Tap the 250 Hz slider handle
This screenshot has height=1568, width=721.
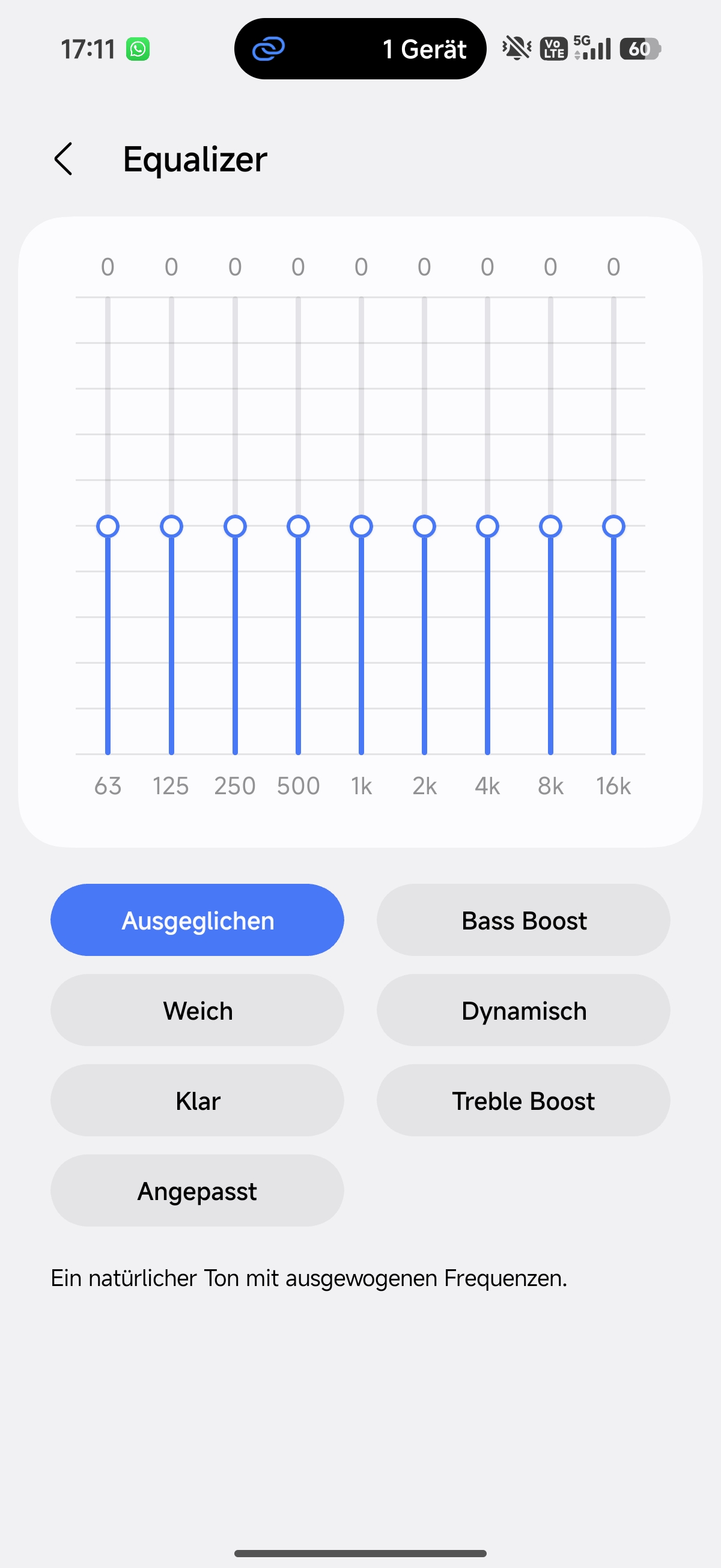coord(235,527)
